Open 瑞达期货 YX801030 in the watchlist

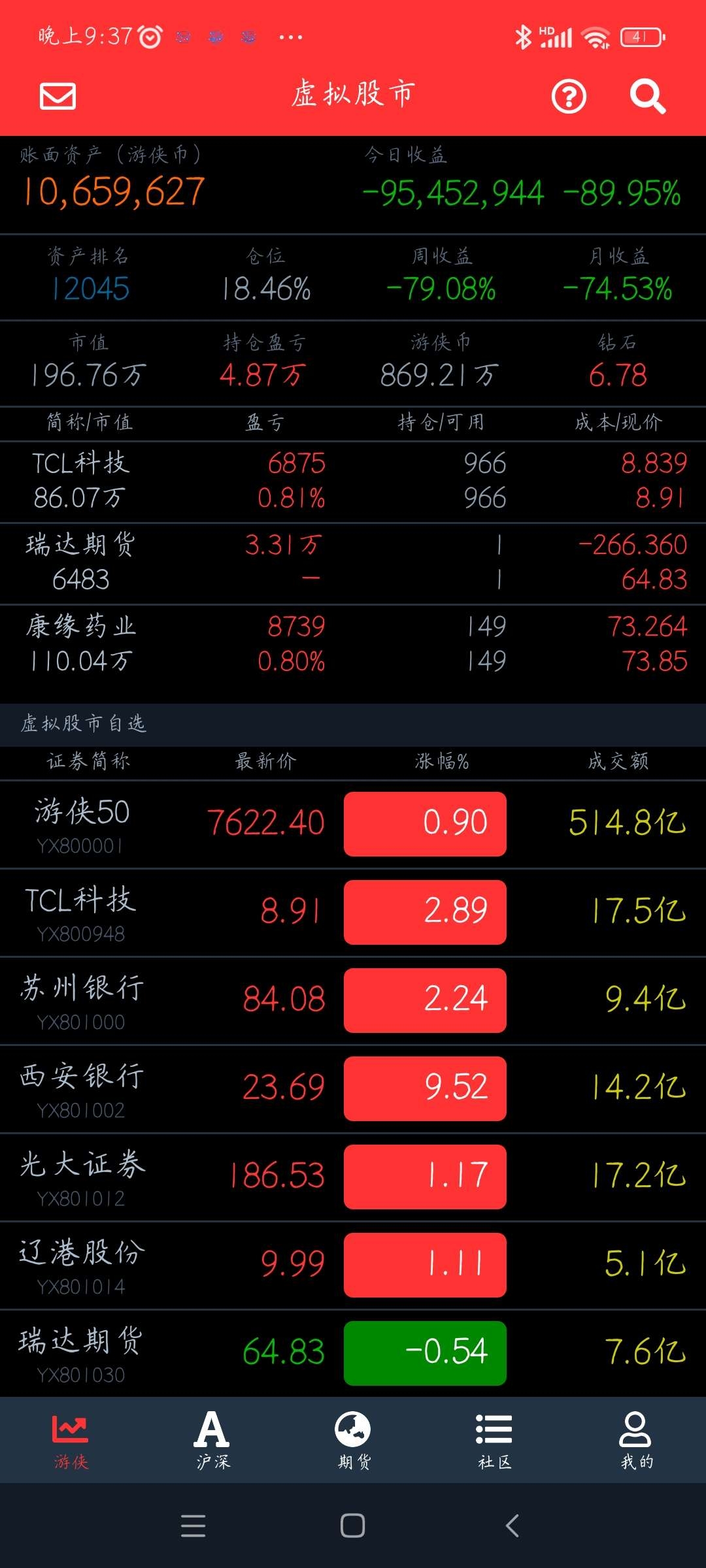click(x=353, y=1354)
